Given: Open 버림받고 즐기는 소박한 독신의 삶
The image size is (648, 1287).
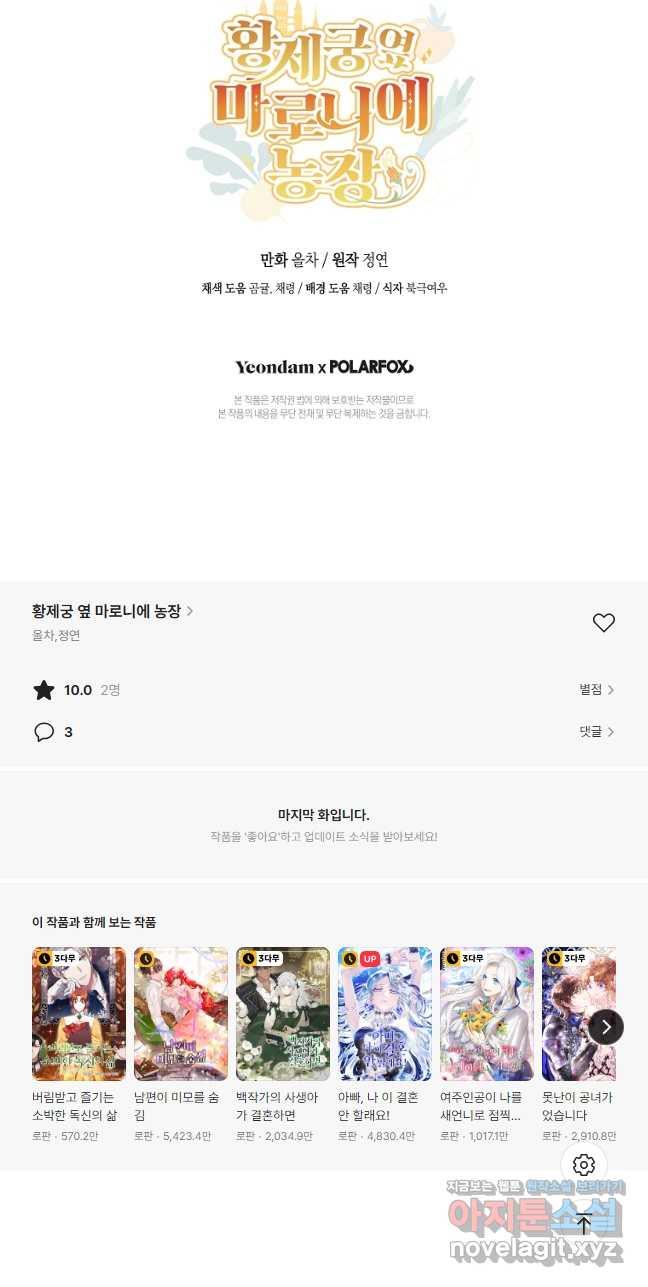Looking at the screenshot, I should (x=79, y=1014).
